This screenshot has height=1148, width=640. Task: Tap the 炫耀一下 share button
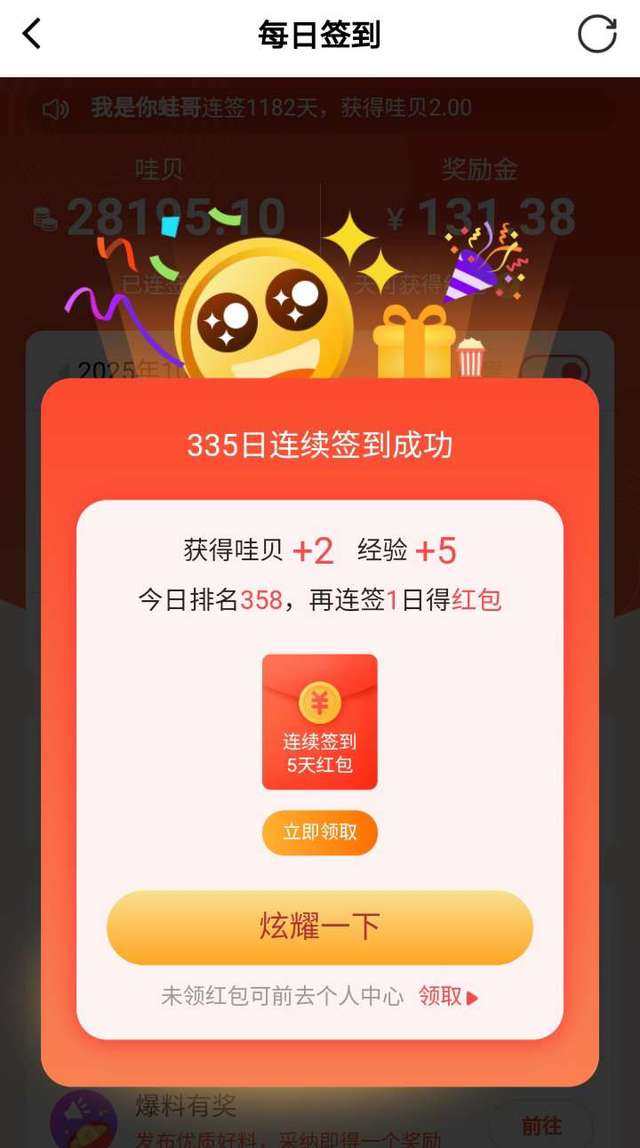[x=320, y=927]
